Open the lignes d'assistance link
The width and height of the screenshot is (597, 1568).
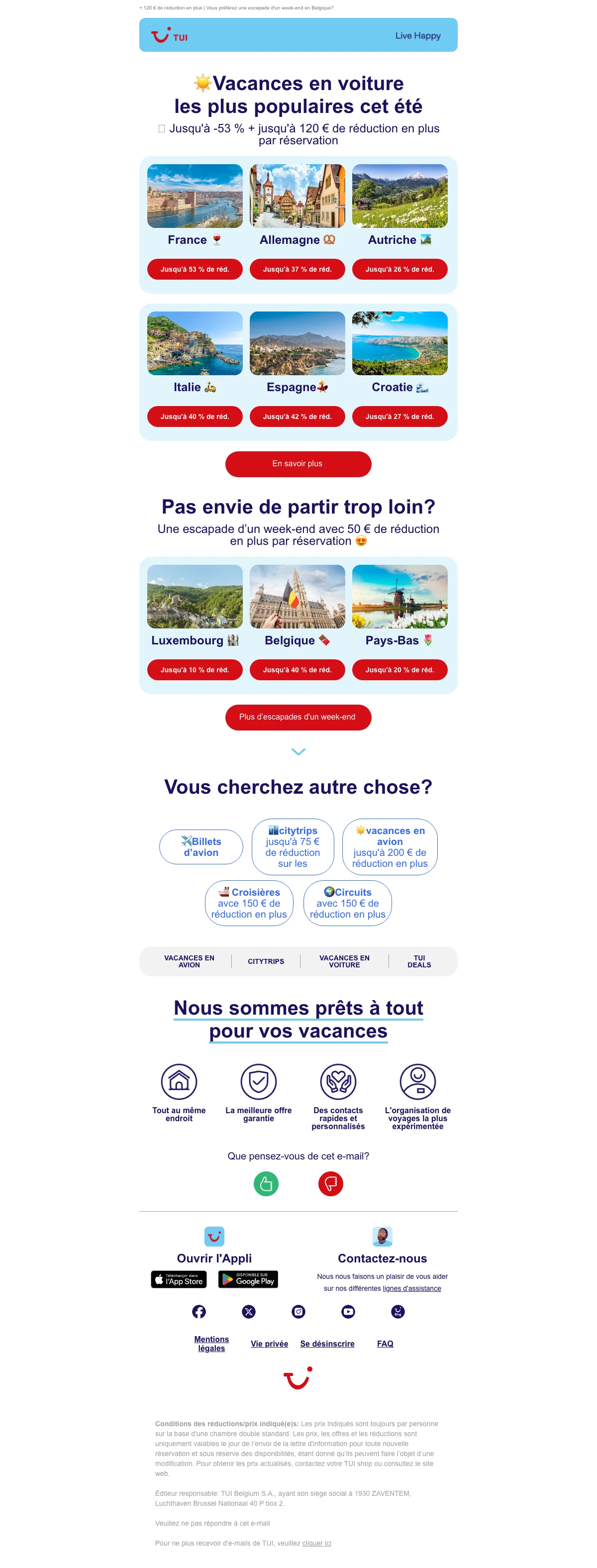click(x=411, y=1289)
